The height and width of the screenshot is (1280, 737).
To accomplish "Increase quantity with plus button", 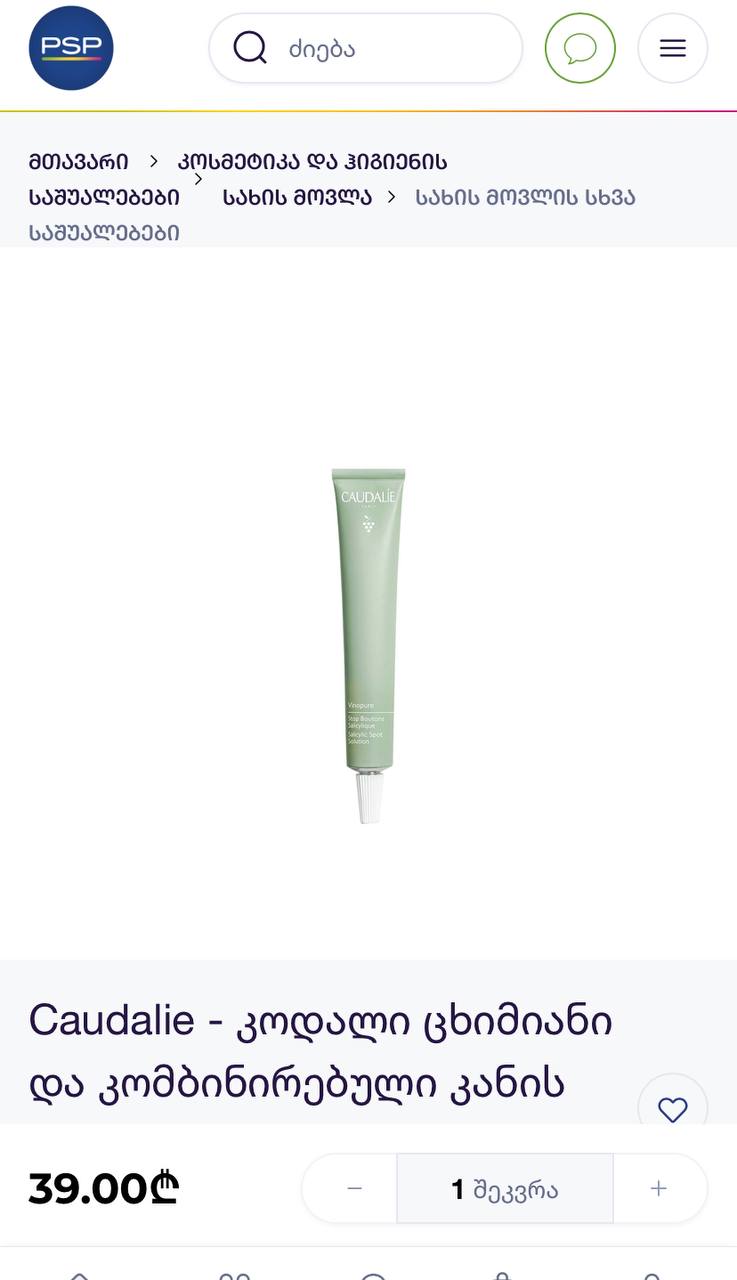I will (x=658, y=1188).
